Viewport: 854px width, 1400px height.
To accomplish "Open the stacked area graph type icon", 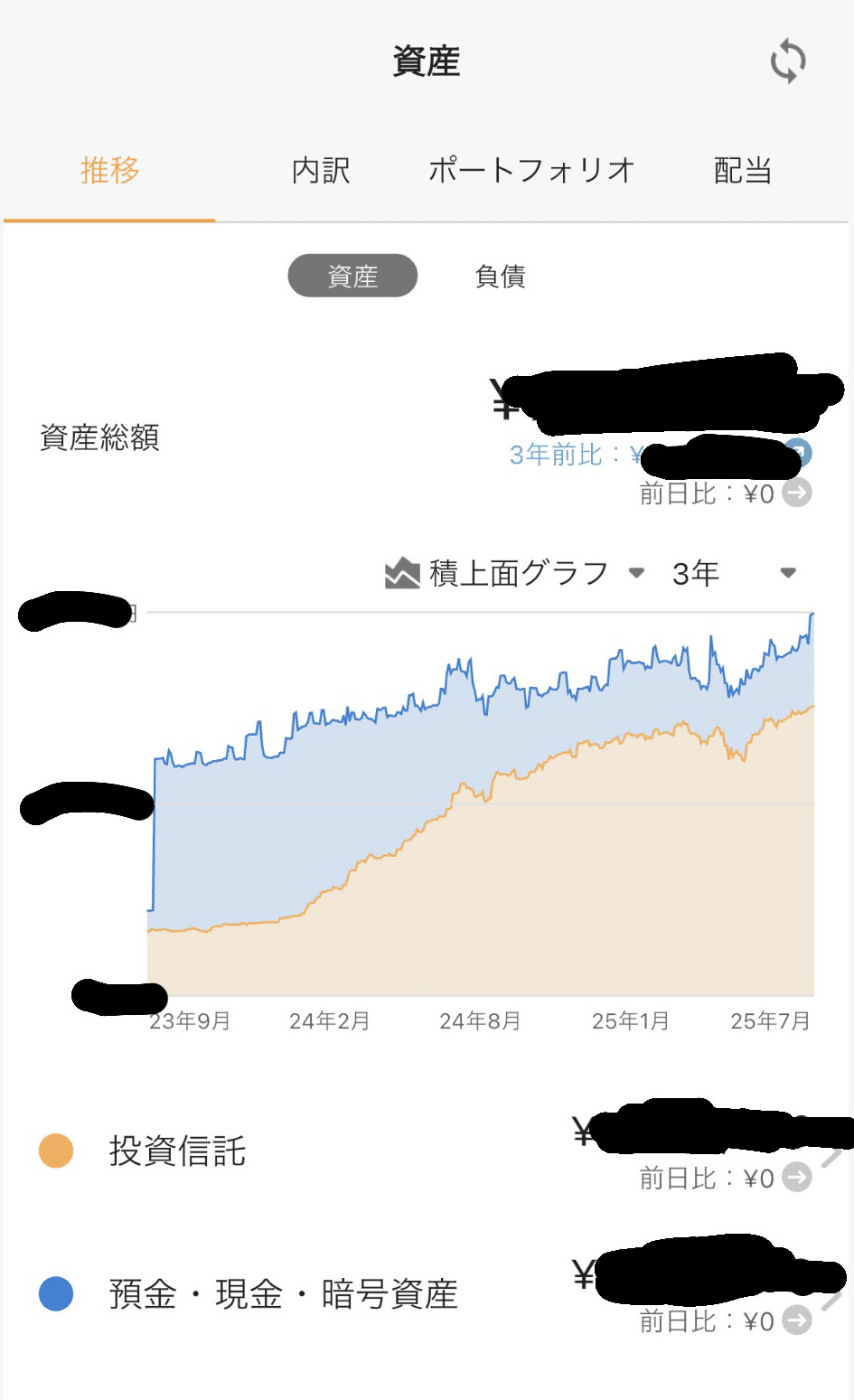I will [402, 571].
